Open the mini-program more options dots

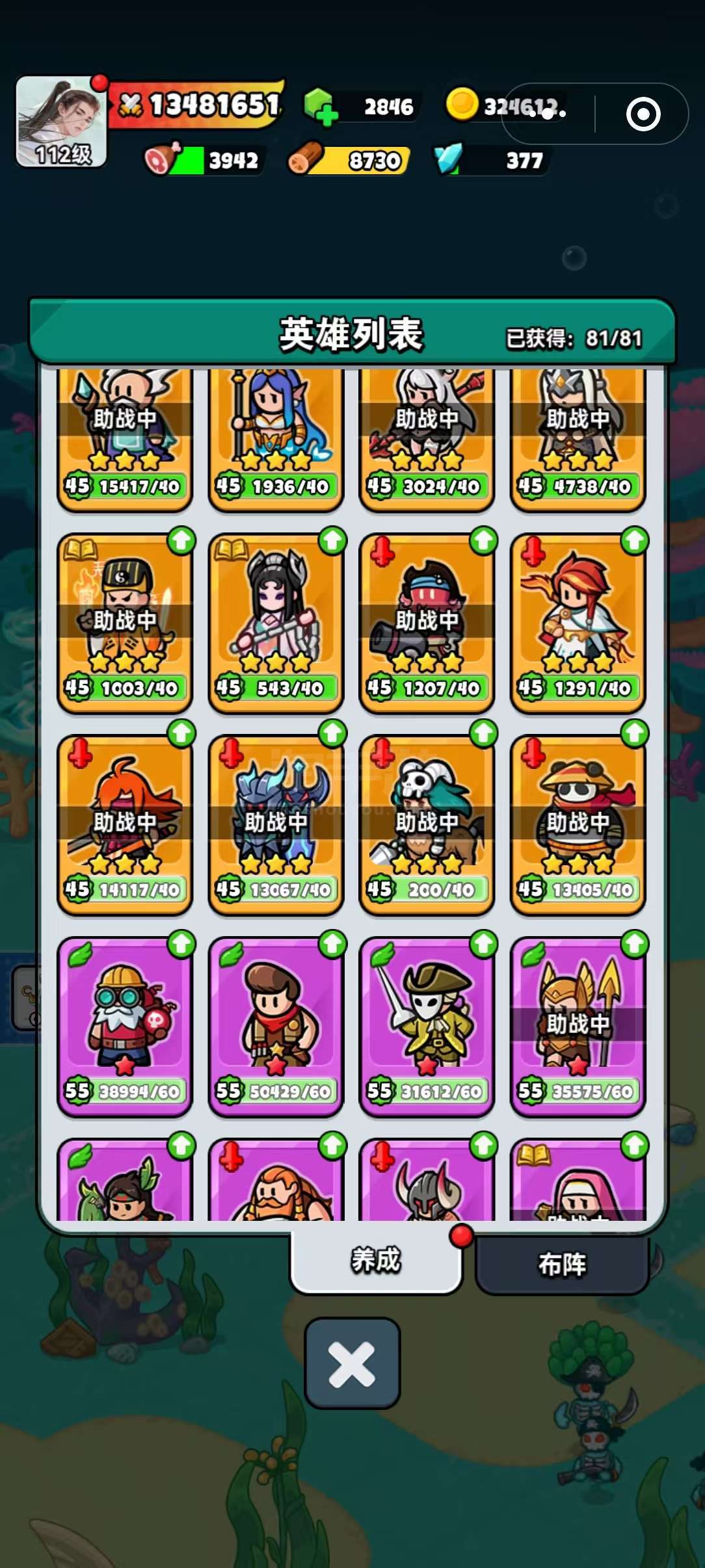[x=548, y=114]
